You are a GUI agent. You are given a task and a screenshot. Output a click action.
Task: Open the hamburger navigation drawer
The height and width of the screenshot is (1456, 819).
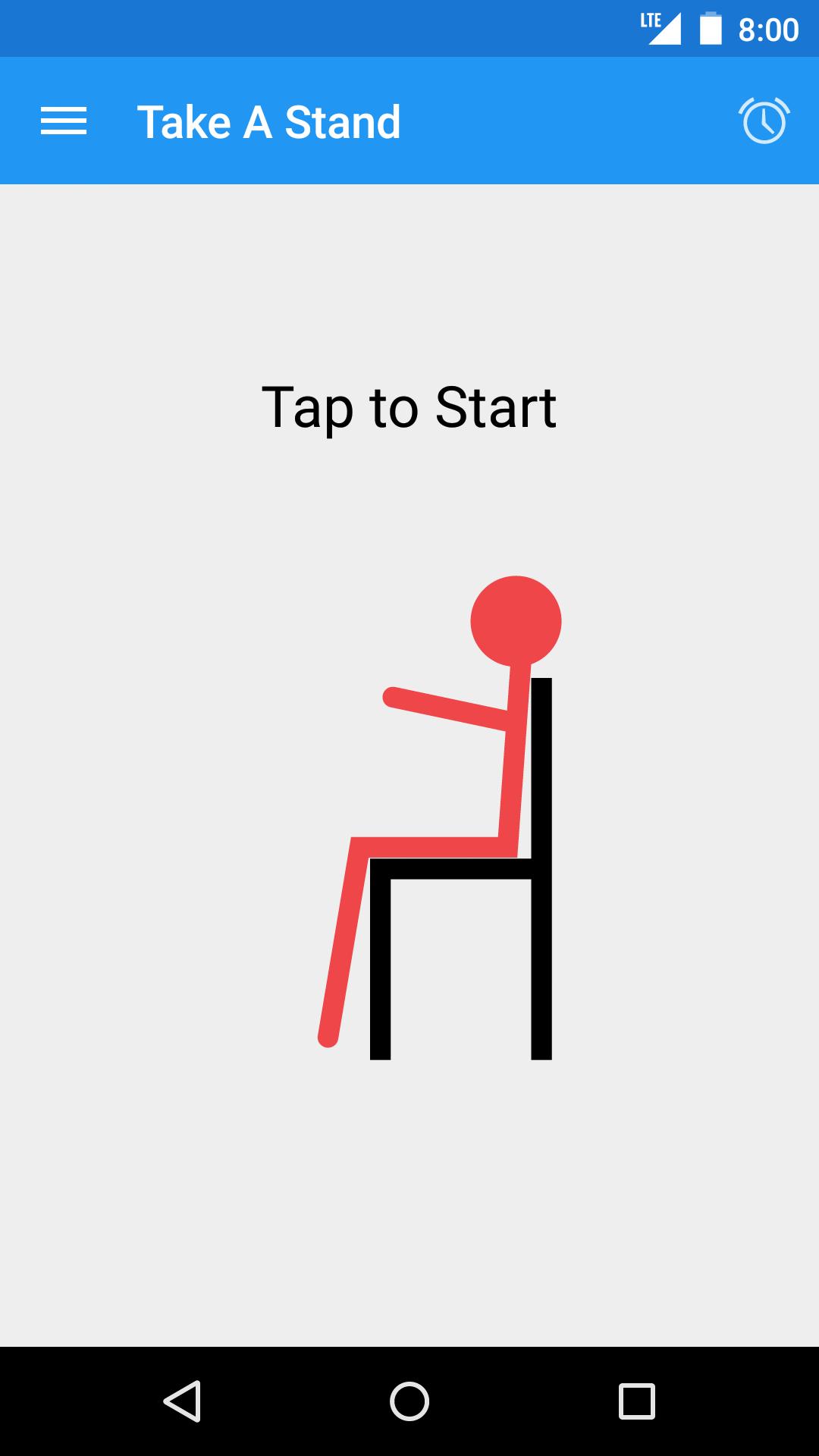tap(64, 121)
